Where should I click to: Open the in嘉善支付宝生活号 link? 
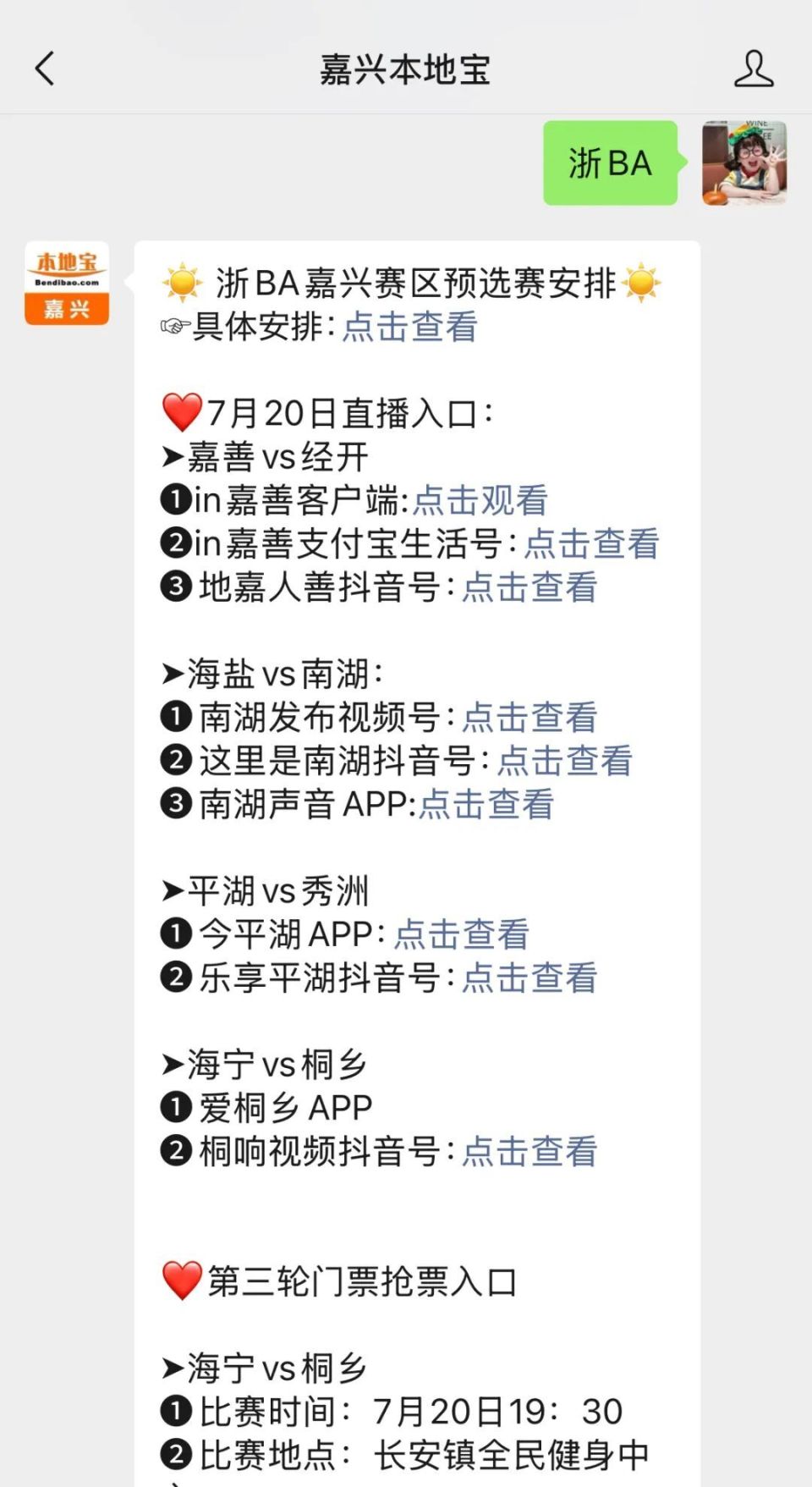(592, 543)
